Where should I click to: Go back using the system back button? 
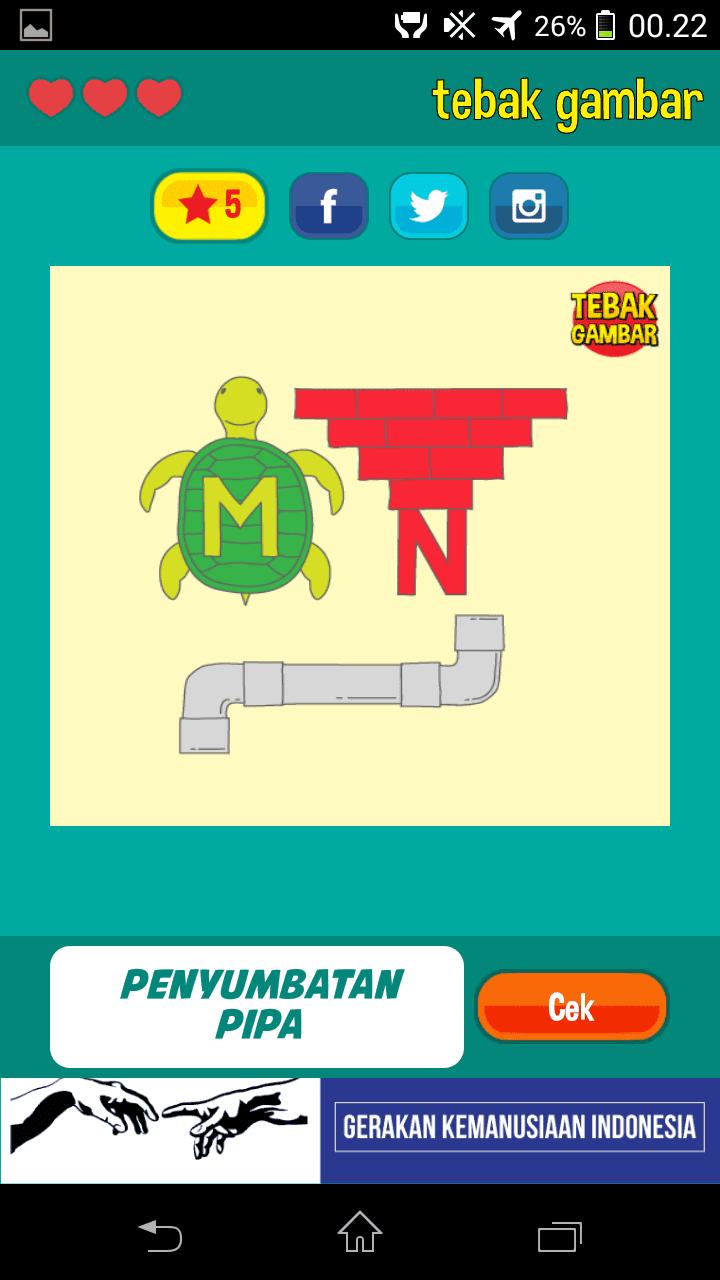point(160,1235)
